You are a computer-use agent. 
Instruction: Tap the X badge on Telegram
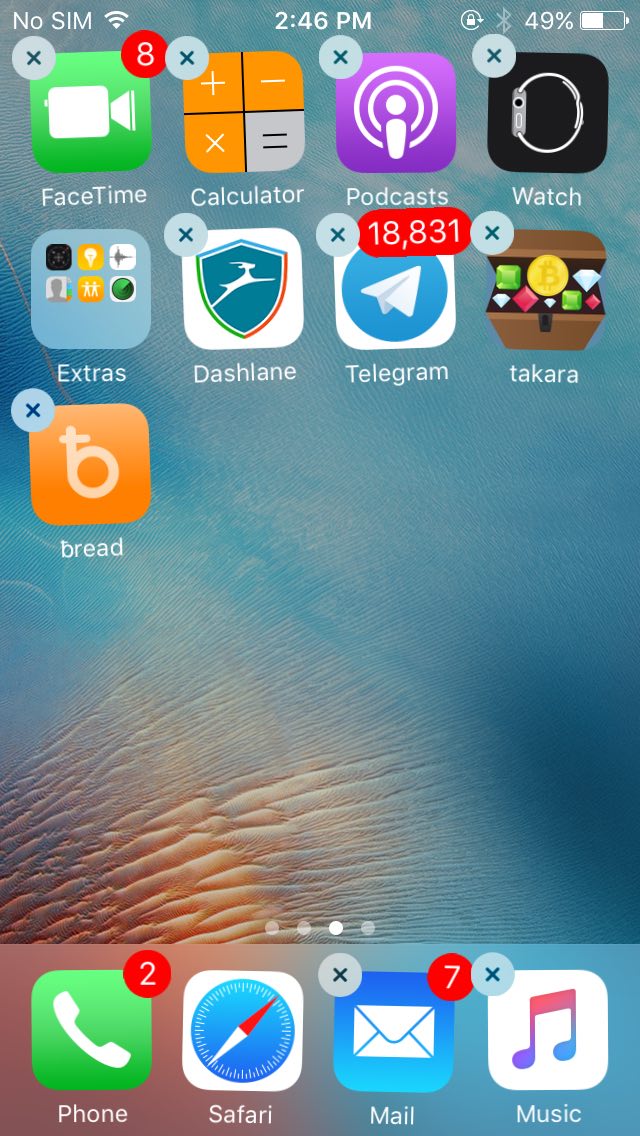pyautogui.click(x=337, y=236)
